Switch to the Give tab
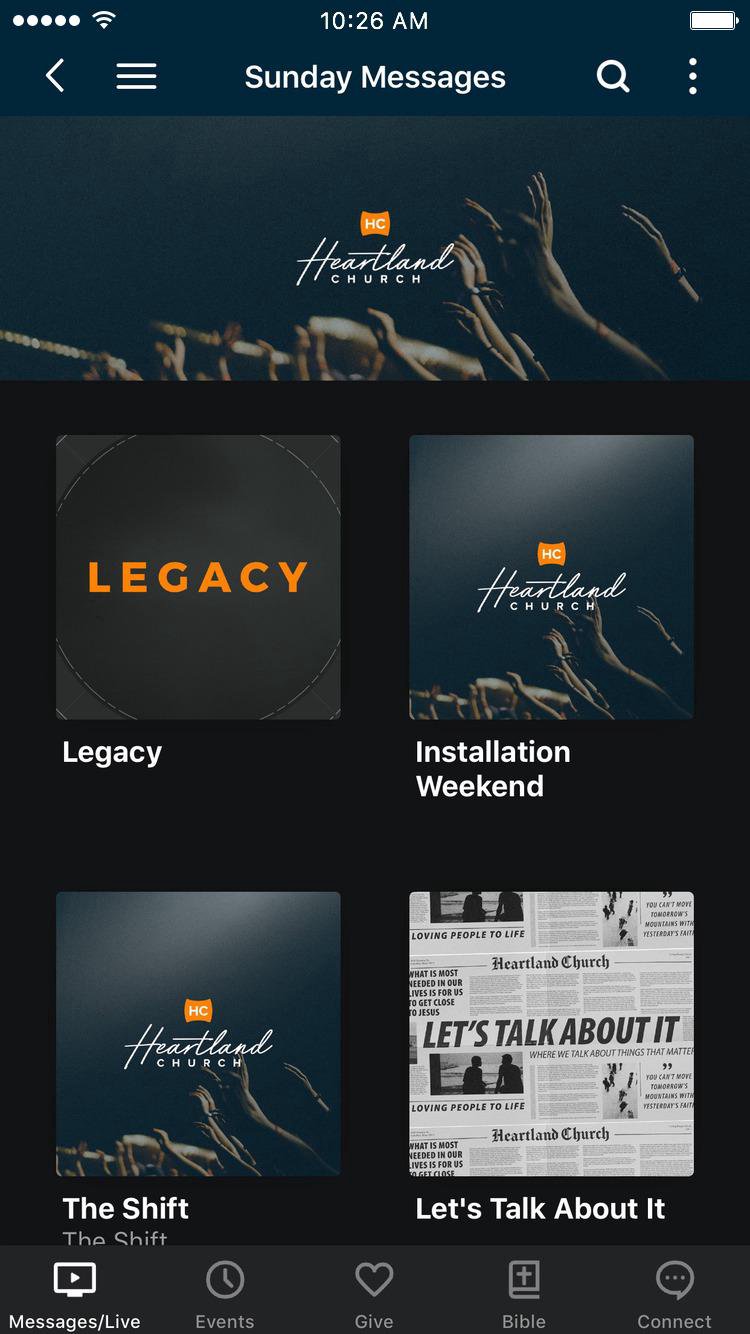This screenshot has width=750, height=1334. 374,1292
